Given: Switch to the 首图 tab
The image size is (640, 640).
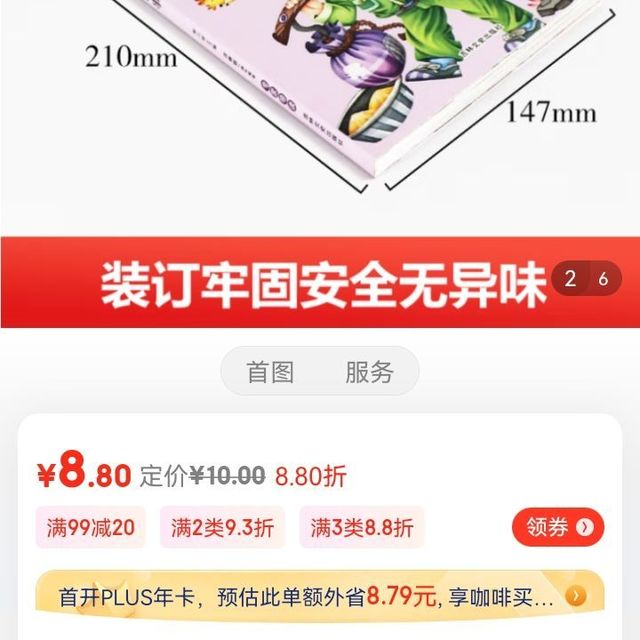Looking at the screenshot, I should click(271, 372).
